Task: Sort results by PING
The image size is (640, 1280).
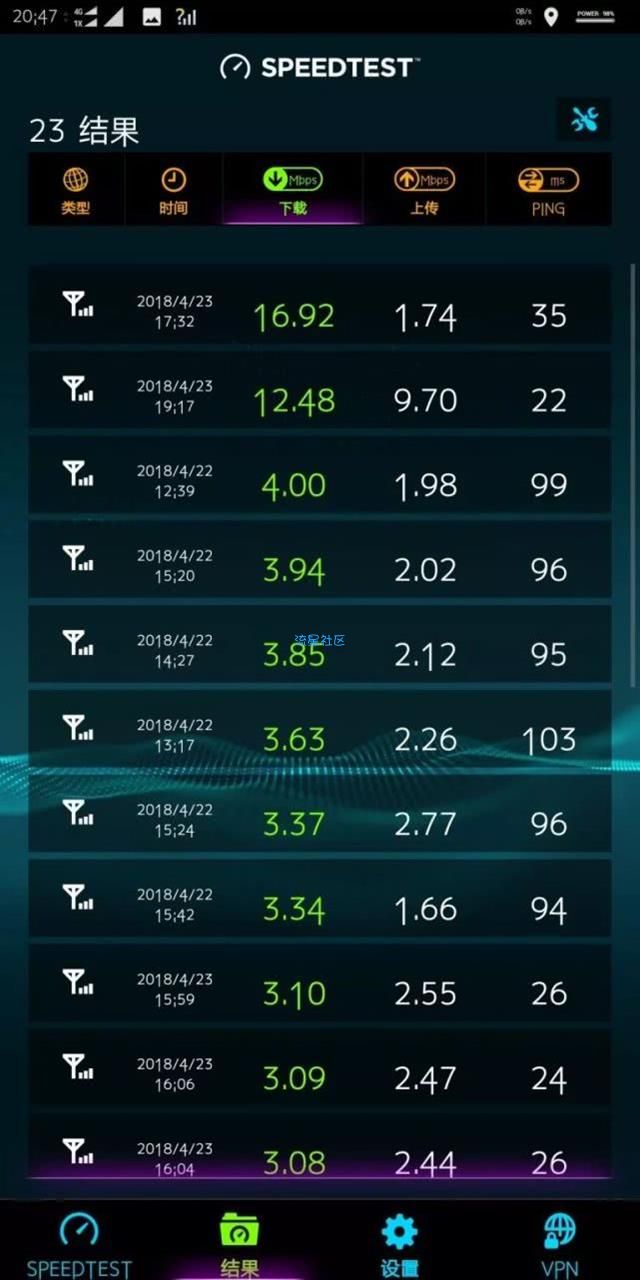Action: (x=548, y=191)
